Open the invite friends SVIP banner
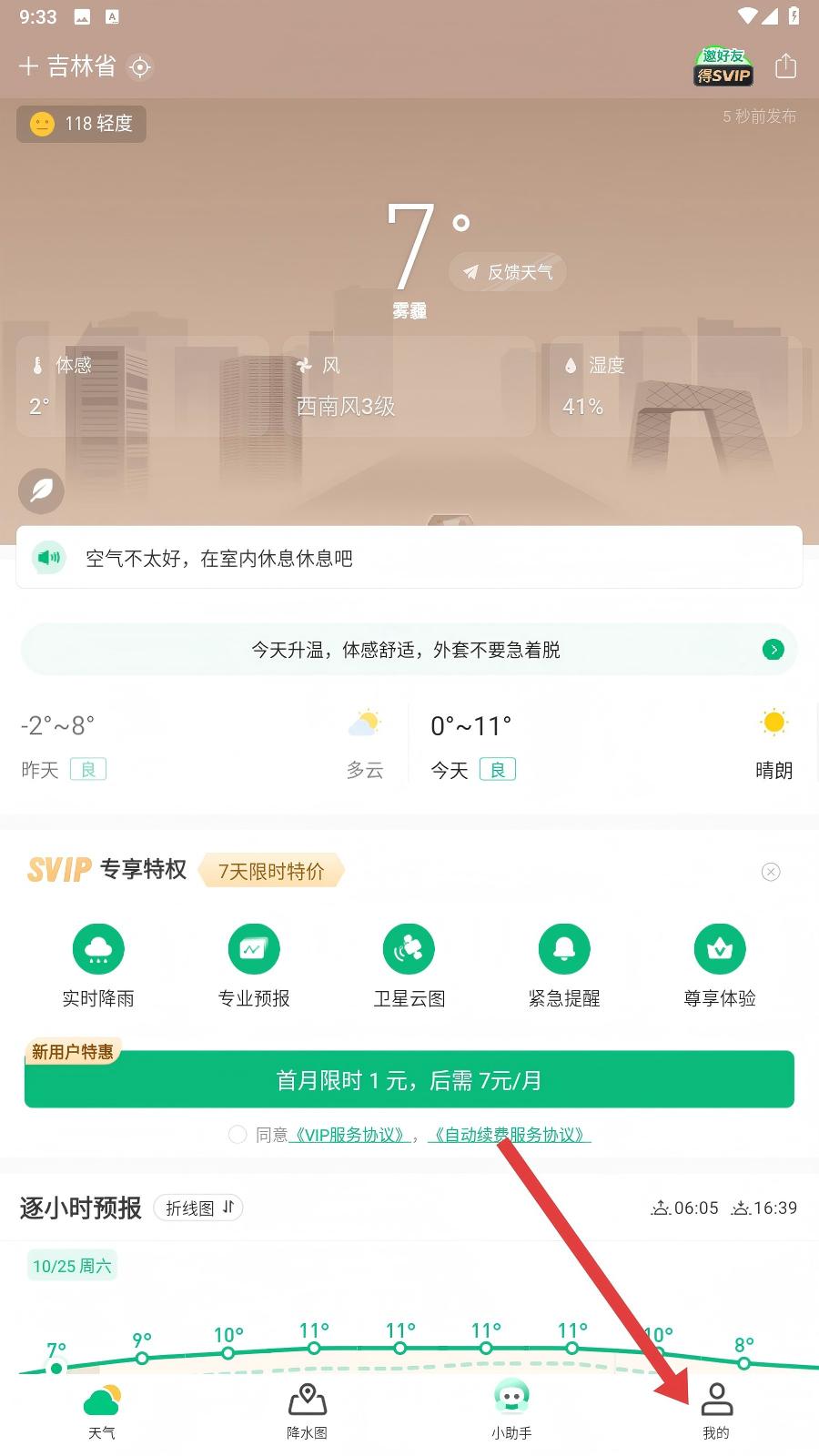Image resolution: width=819 pixels, height=1456 pixels. click(723, 67)
